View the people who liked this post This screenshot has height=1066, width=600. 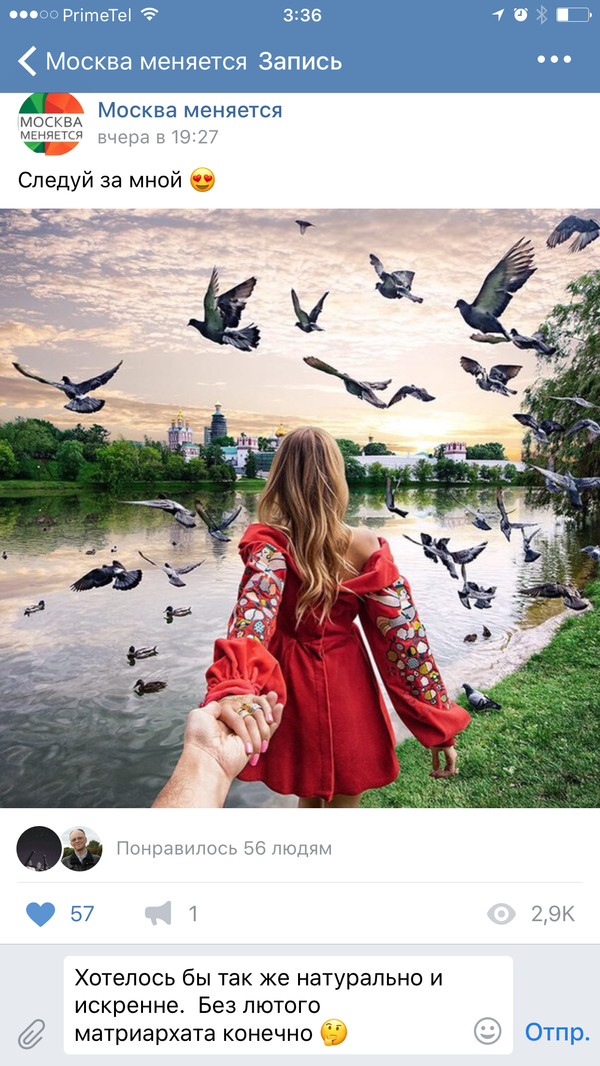click(223, 849)
